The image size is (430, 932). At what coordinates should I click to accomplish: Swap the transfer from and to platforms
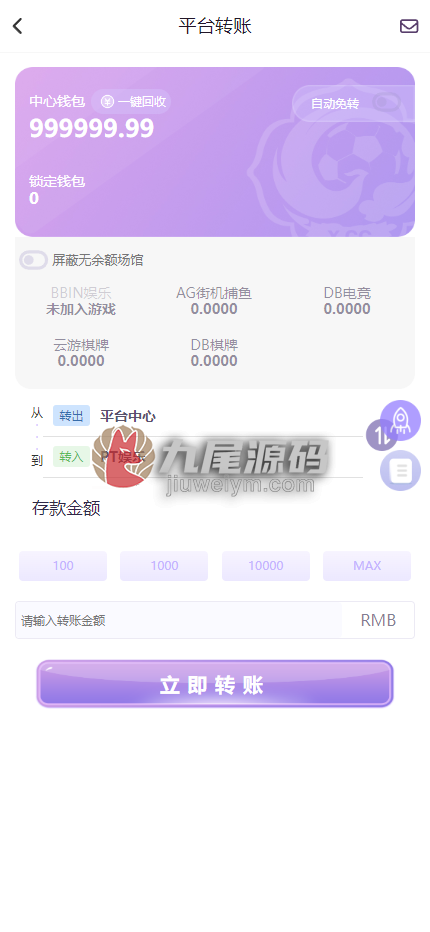[x=381, y=435]
